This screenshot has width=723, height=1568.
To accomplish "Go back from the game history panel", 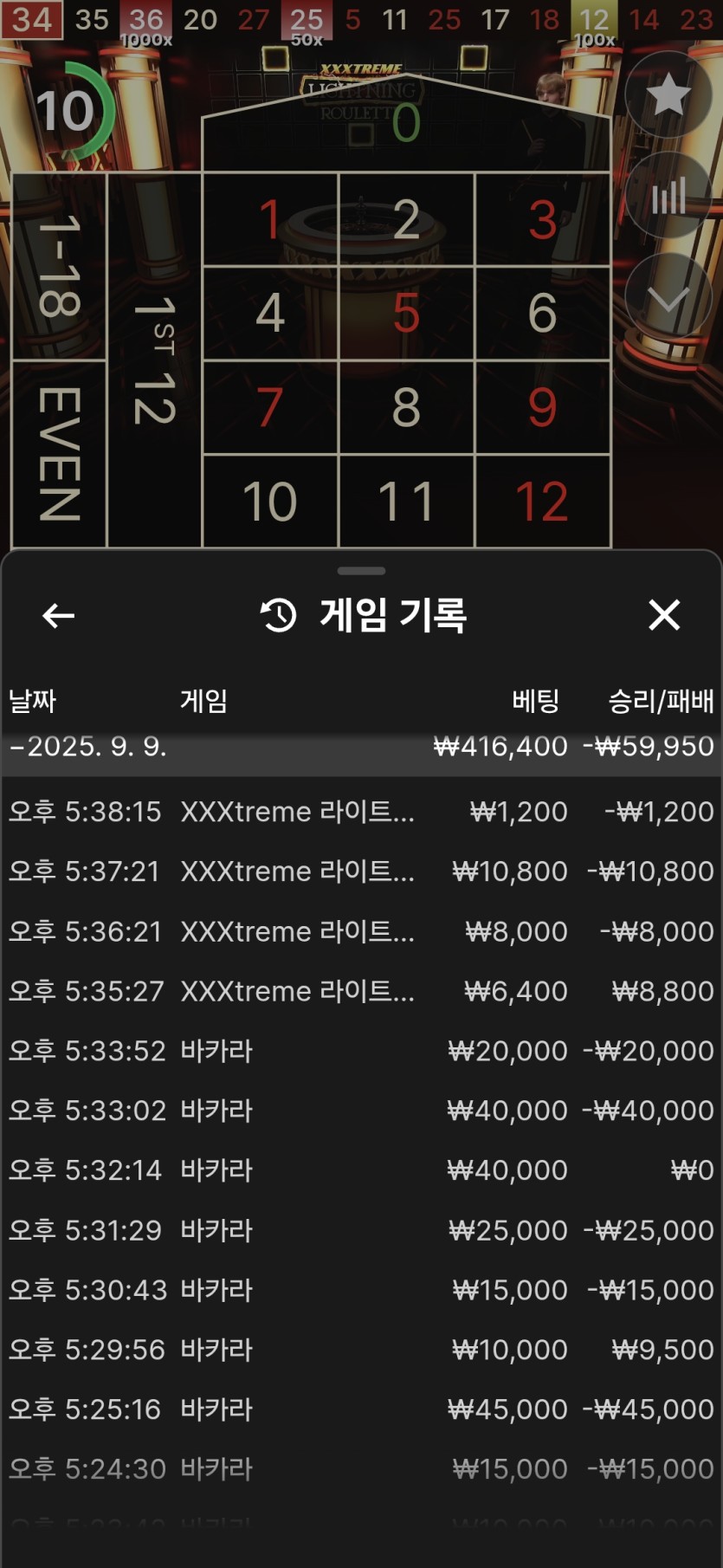I will (x=58, y=616).
